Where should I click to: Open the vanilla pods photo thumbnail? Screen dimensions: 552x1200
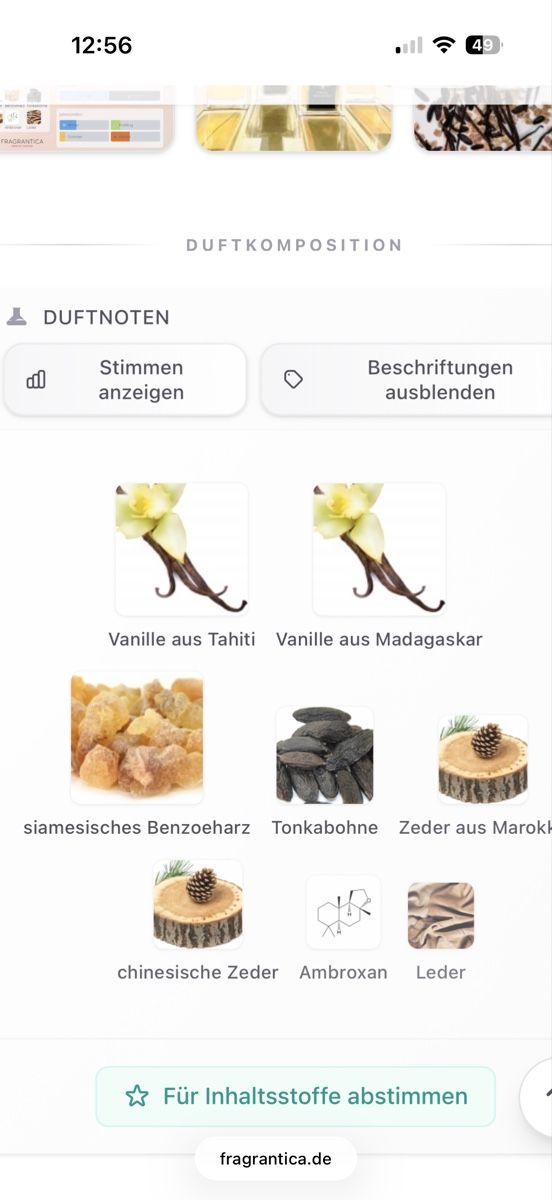click(x=482, y=118)
